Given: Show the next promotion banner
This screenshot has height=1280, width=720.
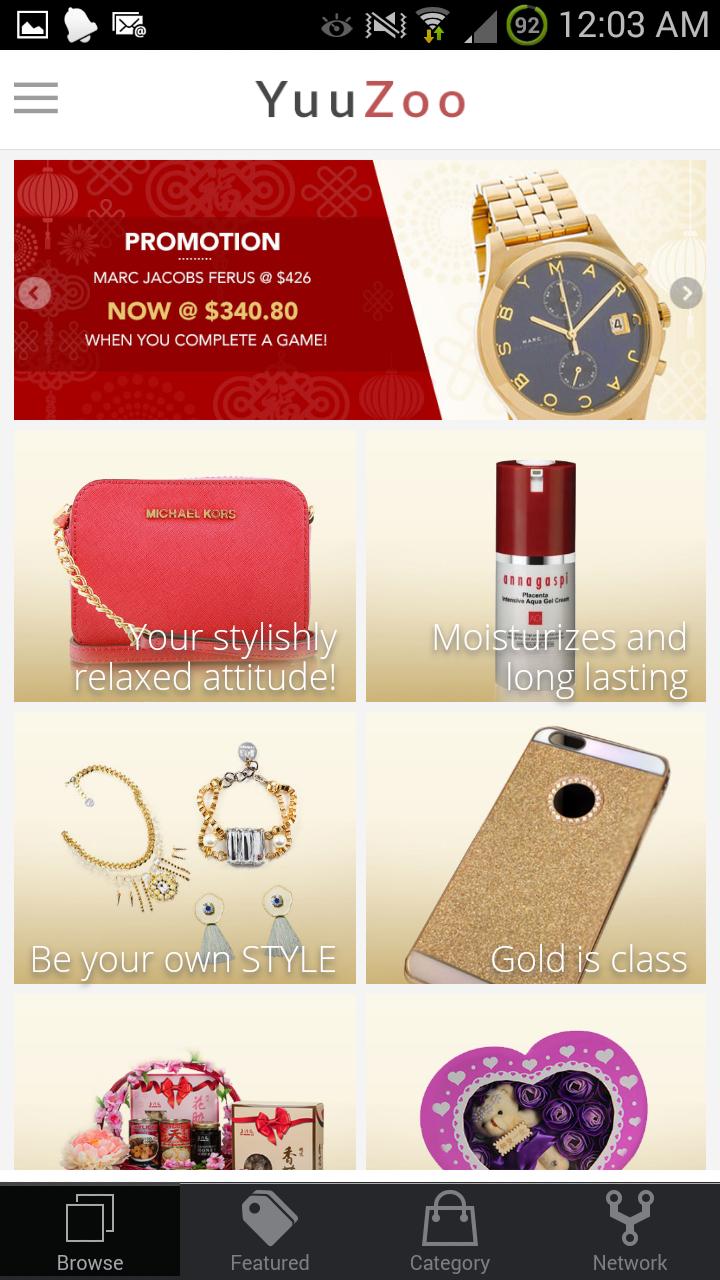Looking at the screenshot, I should click(x=685, y=293).
